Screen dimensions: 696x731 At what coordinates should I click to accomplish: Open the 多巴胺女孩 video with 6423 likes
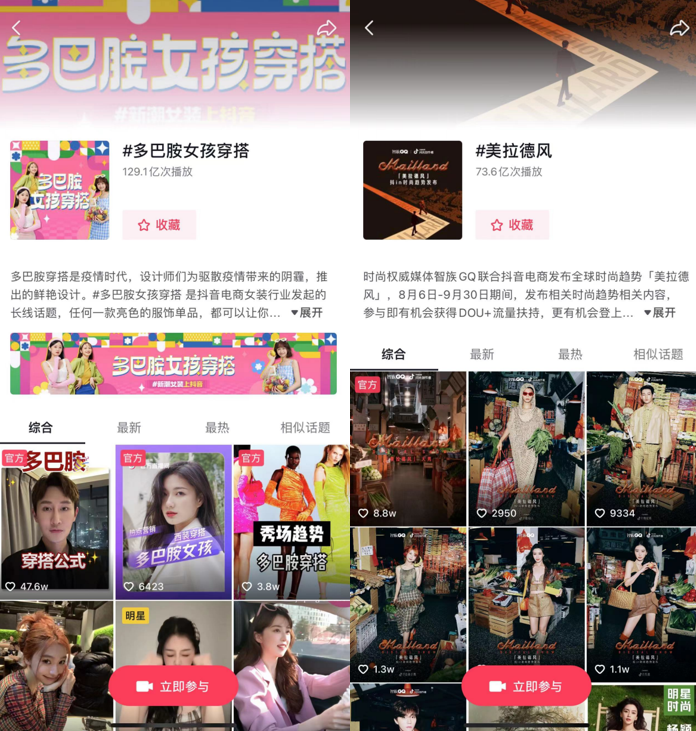tap(173, 520)
